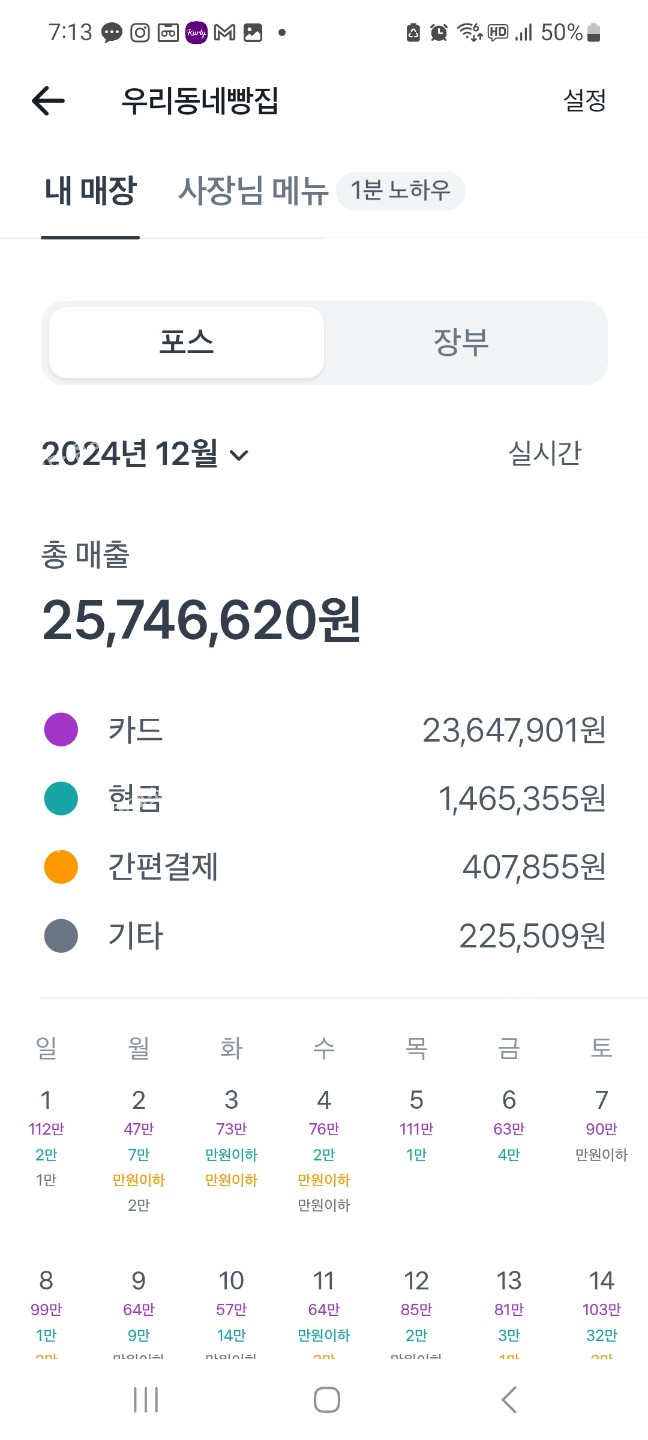
Task: Select day 7 on the calendar
Action: point(601,1125)
